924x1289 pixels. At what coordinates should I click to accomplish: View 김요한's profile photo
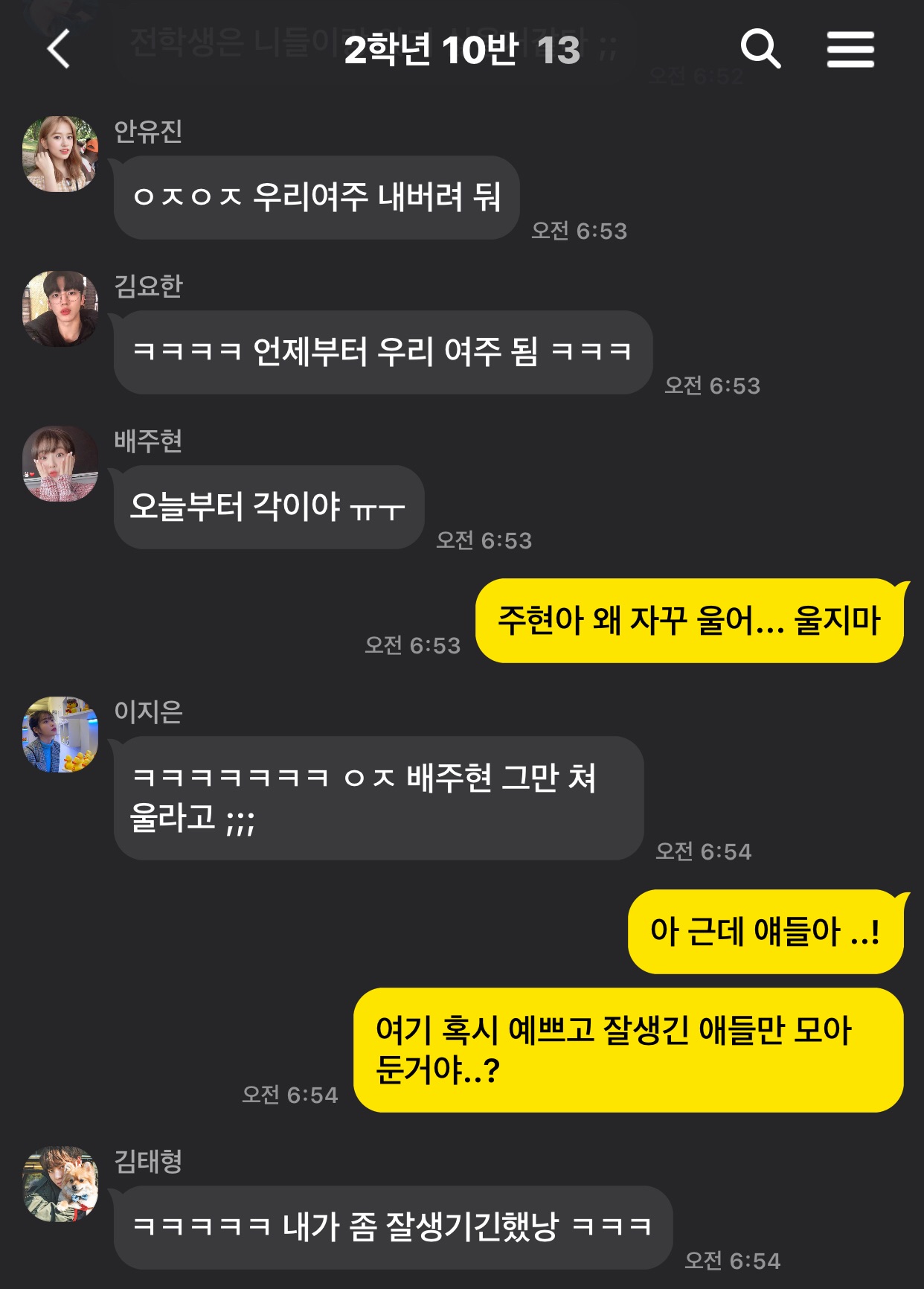click(x=60, y=309)
